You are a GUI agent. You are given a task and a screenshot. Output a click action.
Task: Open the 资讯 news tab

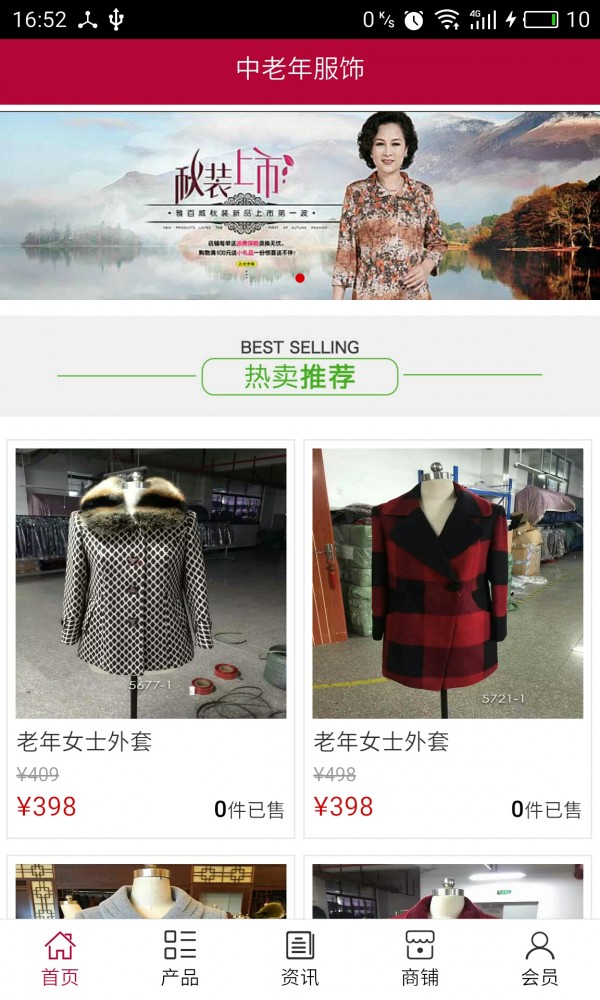click(300, 958)
